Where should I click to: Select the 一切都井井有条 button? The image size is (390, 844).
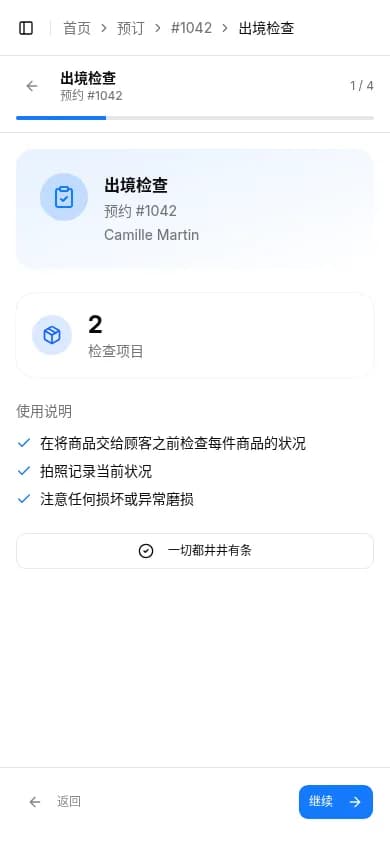[195, 551]
